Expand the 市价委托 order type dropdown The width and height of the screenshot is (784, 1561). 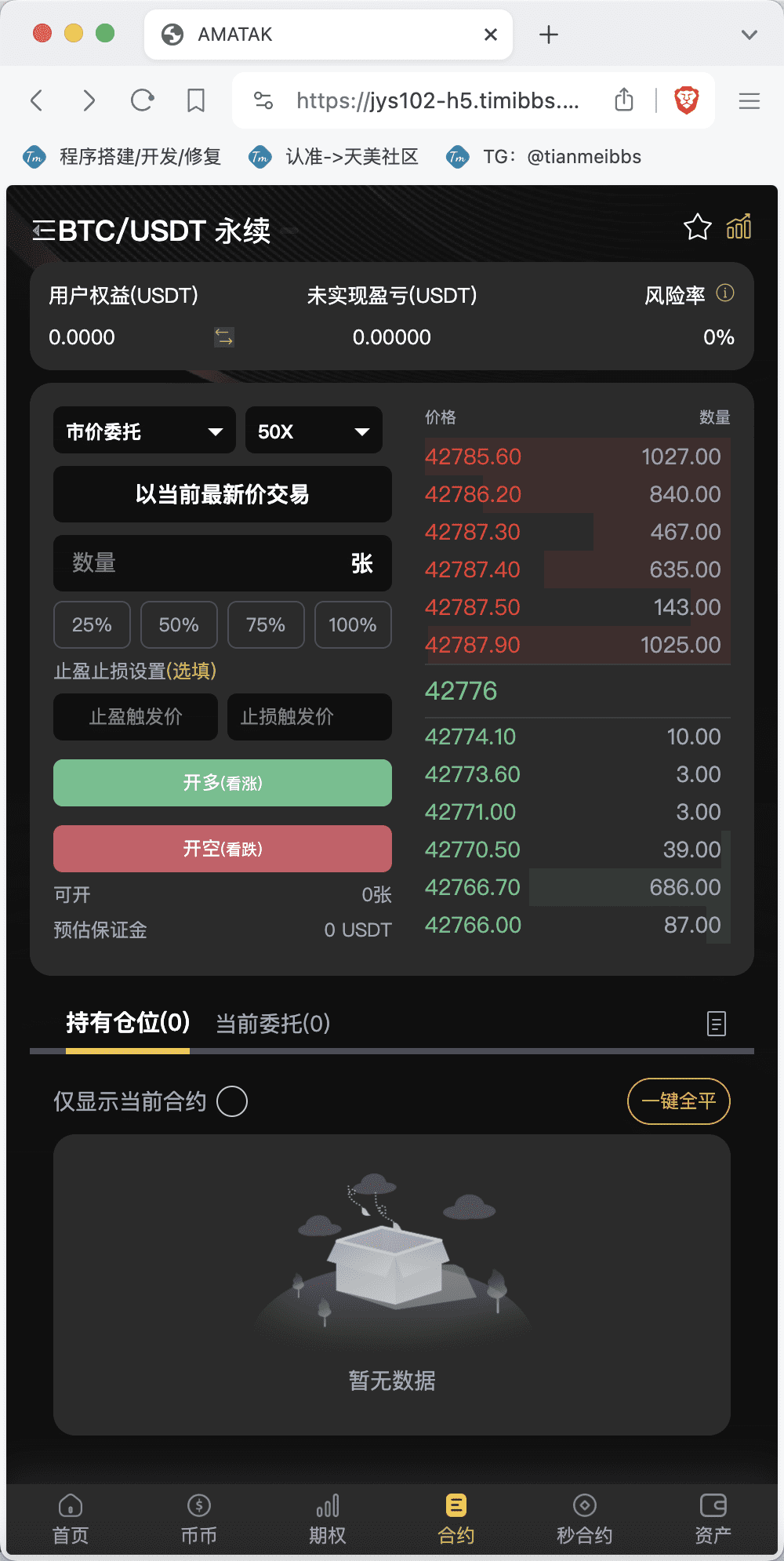click(144, 431)
